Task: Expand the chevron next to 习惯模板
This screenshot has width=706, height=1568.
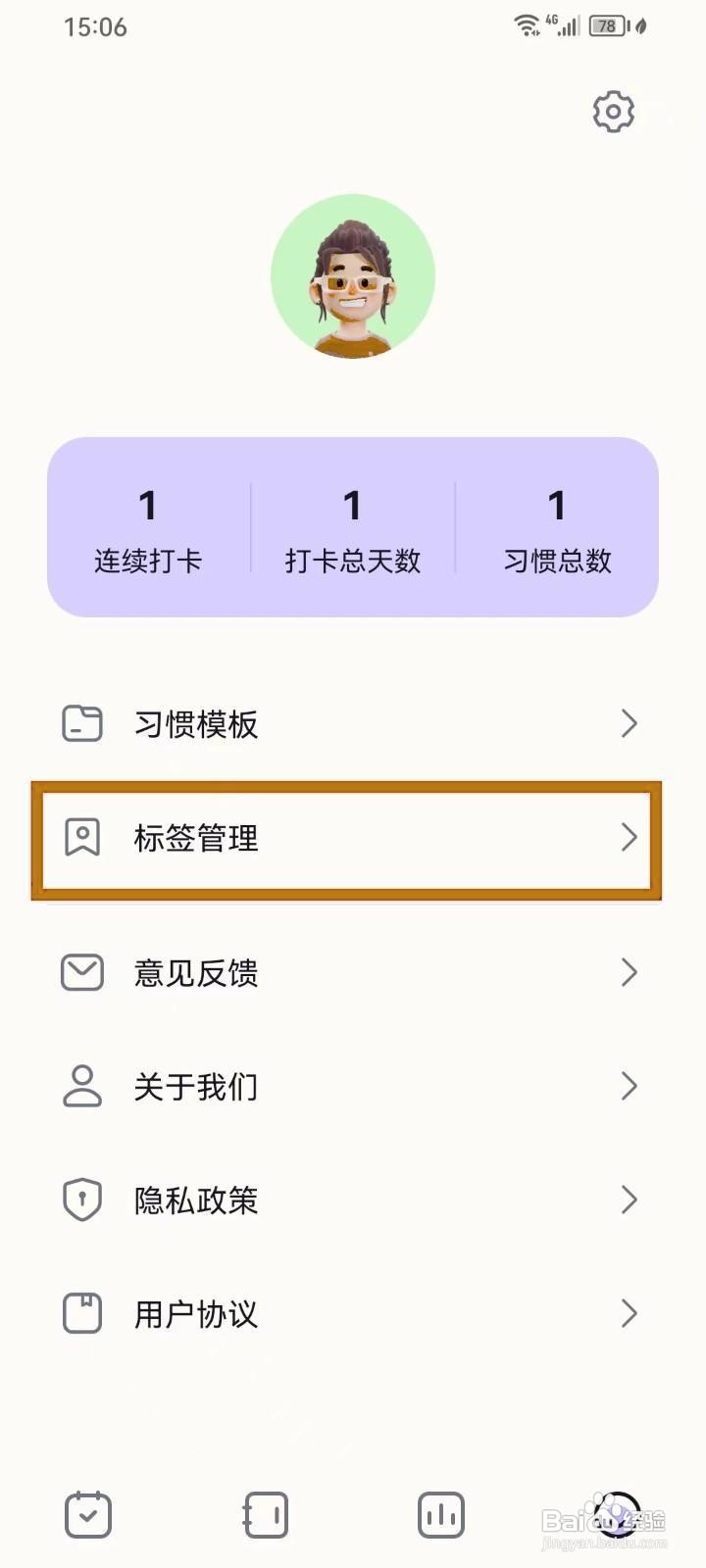Action: click(x=630, y=723)
